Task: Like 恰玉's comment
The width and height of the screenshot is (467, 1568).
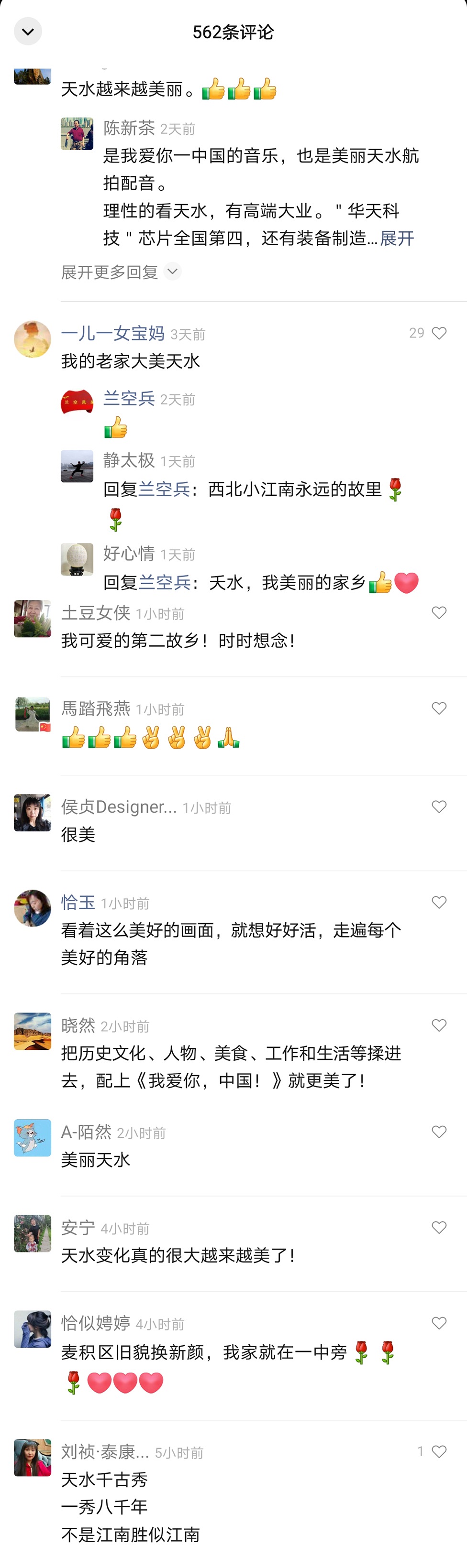Action: pyautogui.click(x=439, y=902)
